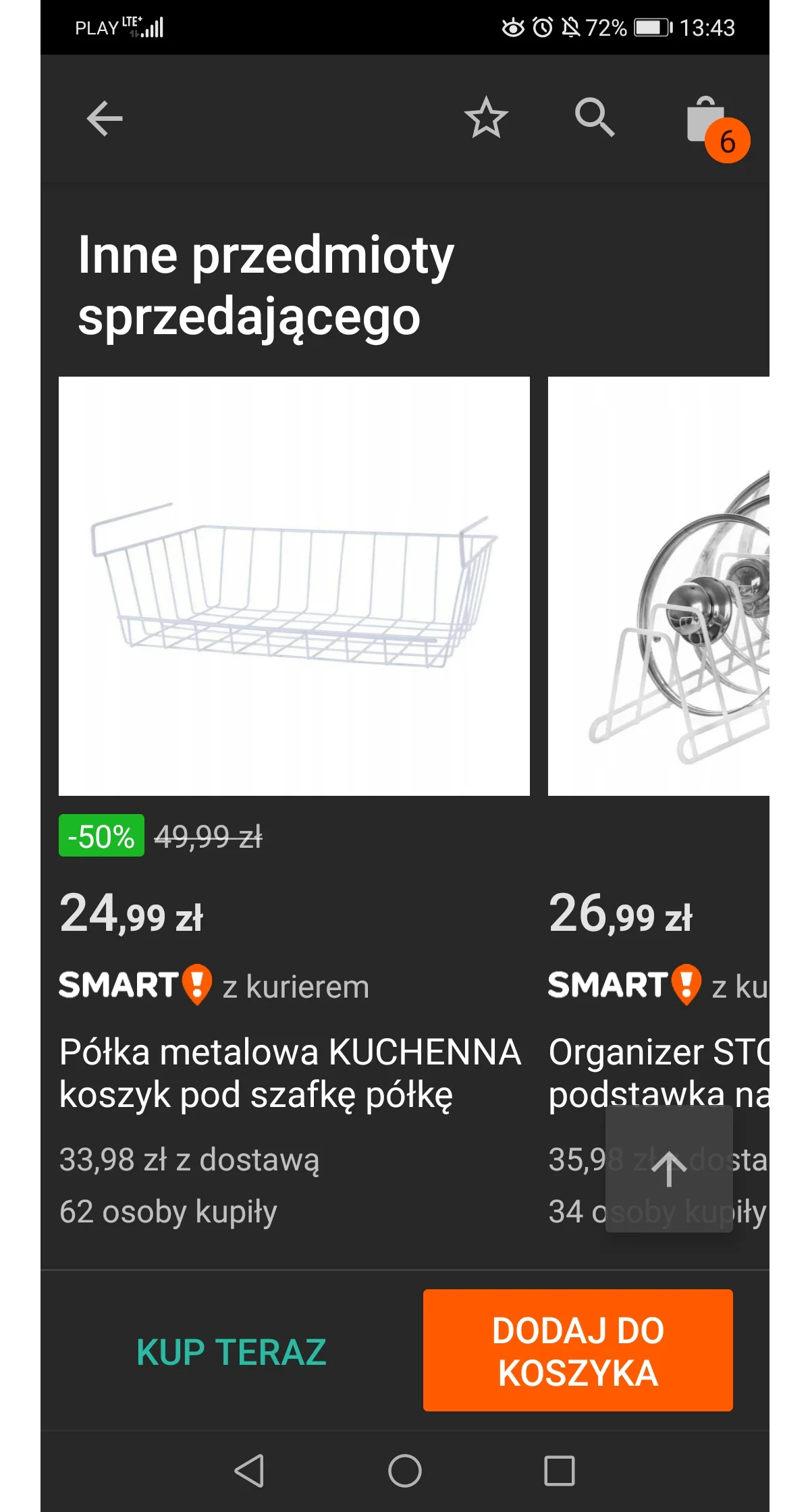The height and width of the screenshot is (1512, 810).
Task: Add this offer to favorites with the star
Action: pyautogui.click(x=486, y=119)
